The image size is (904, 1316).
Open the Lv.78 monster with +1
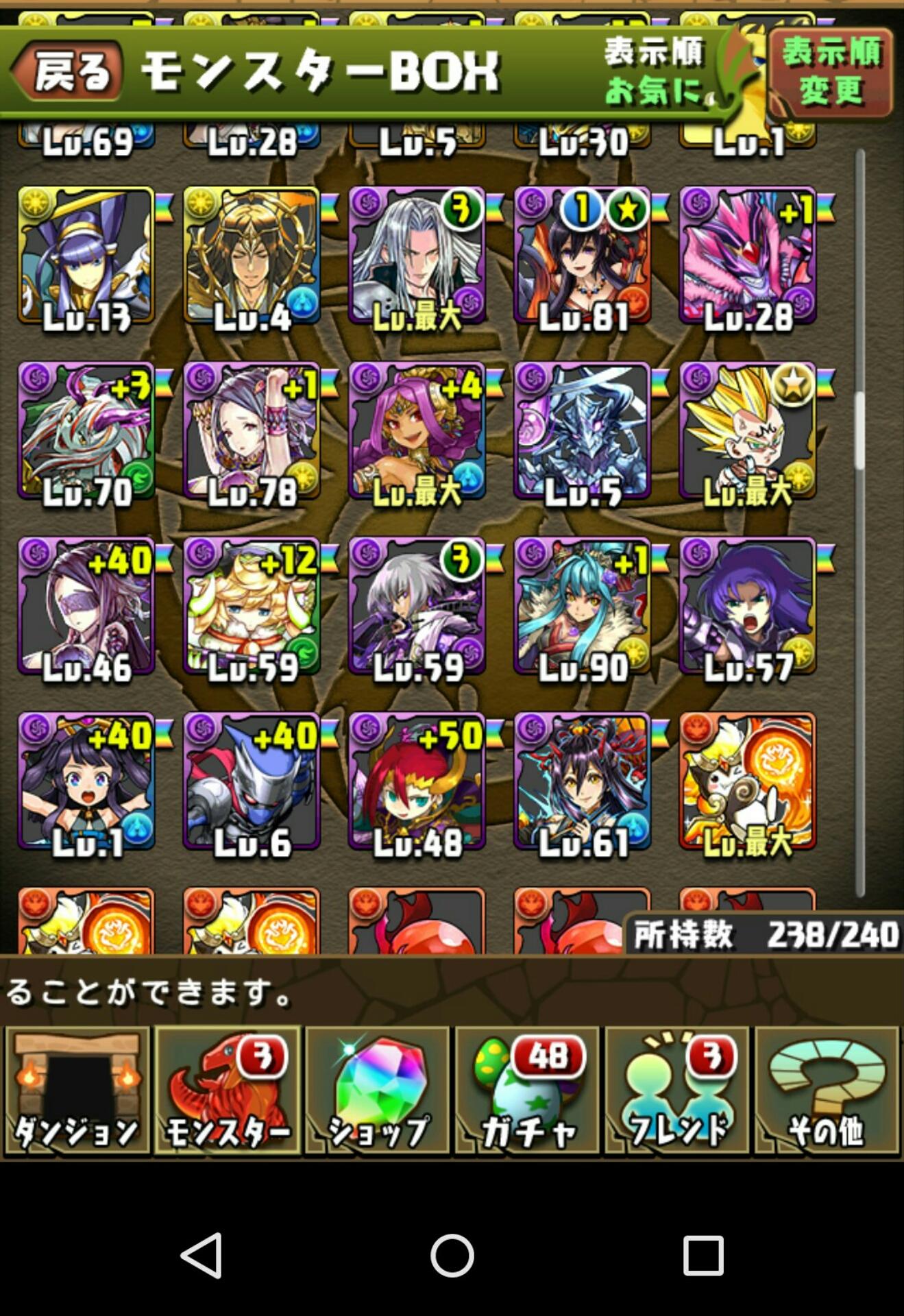point(252,431)
